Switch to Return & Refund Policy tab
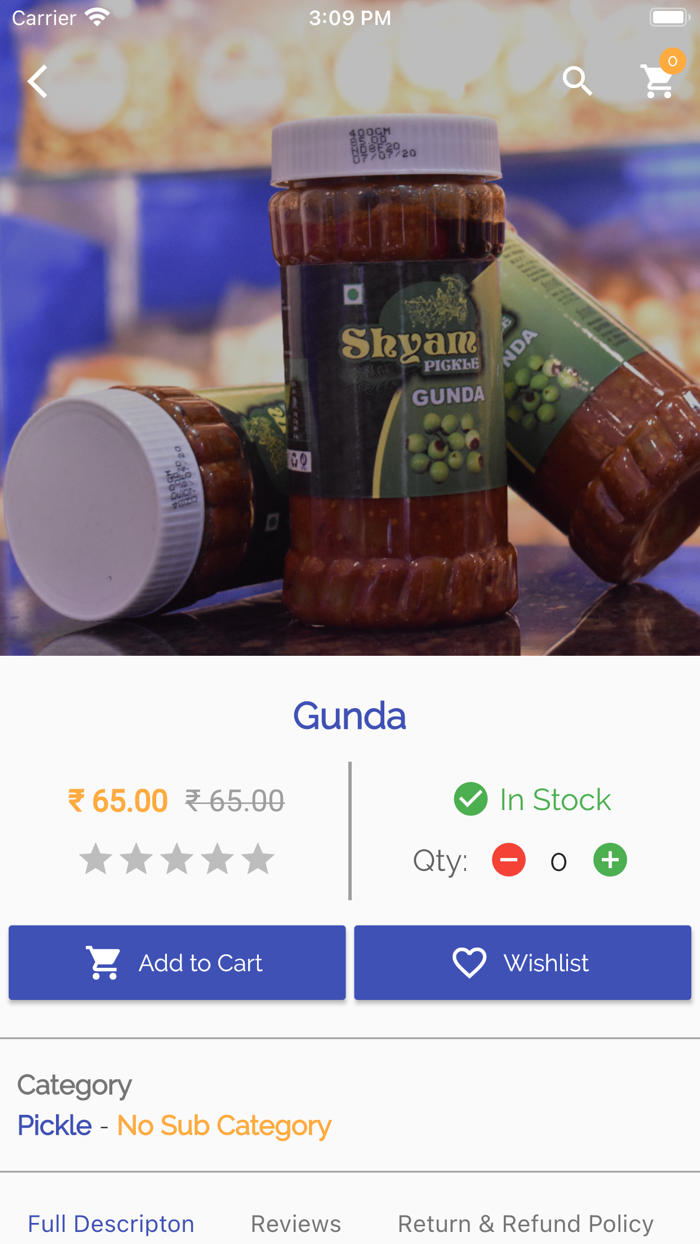 pyautogui.click(x=526, y=1224)
